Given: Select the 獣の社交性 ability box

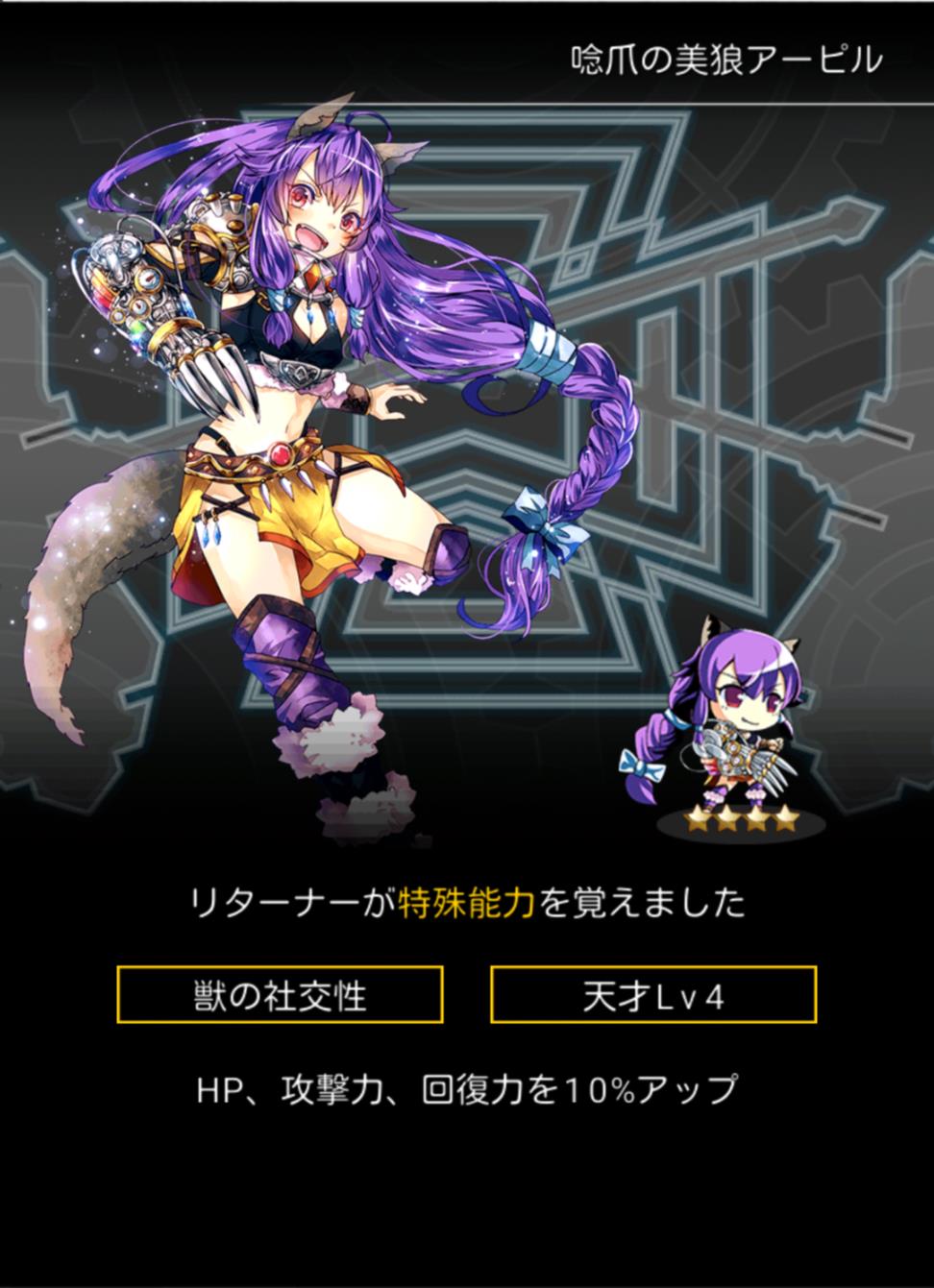Looking at the screenshot, I should point(280,995).
